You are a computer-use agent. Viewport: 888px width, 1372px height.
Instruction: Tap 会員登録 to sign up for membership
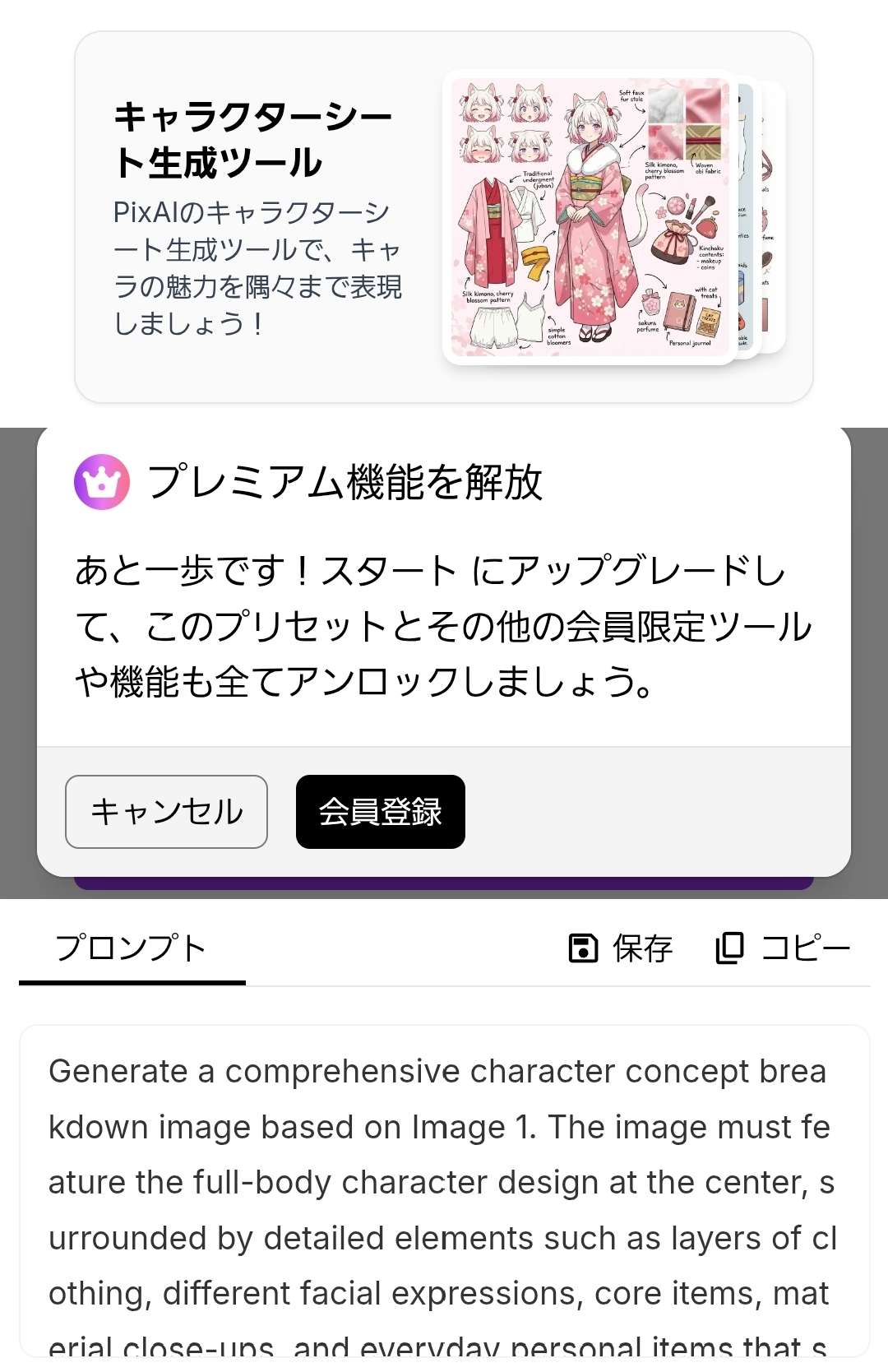point(380,812)
